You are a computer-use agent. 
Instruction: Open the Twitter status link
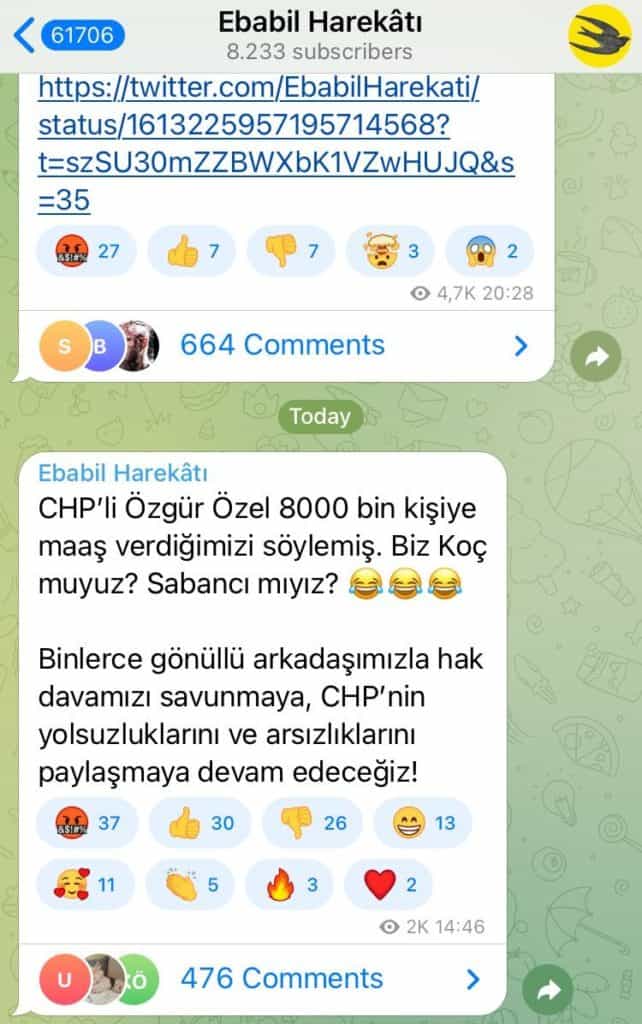(x=276, y=145)
